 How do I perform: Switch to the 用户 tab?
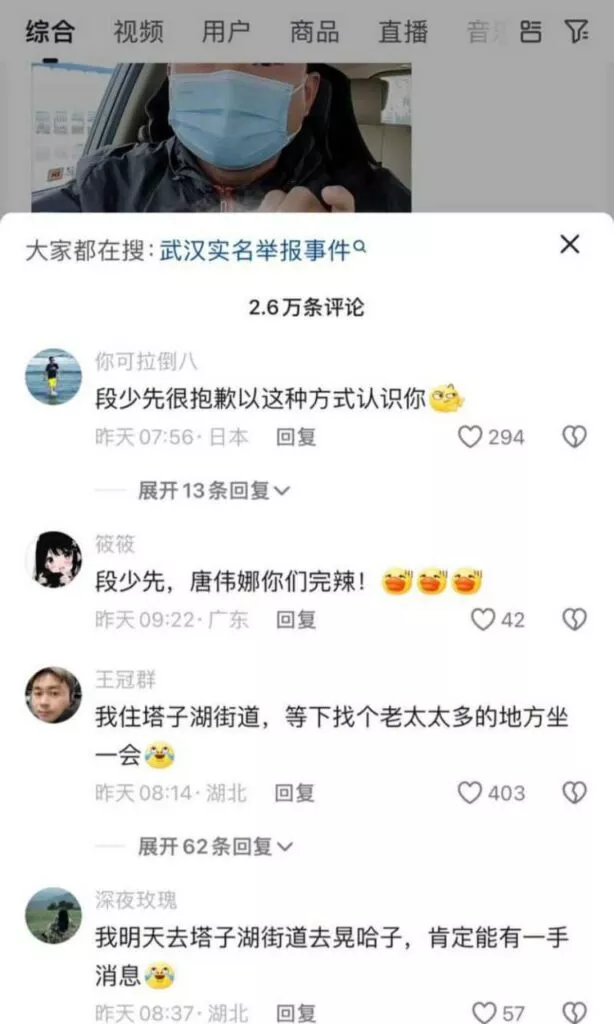coord(226,32)
